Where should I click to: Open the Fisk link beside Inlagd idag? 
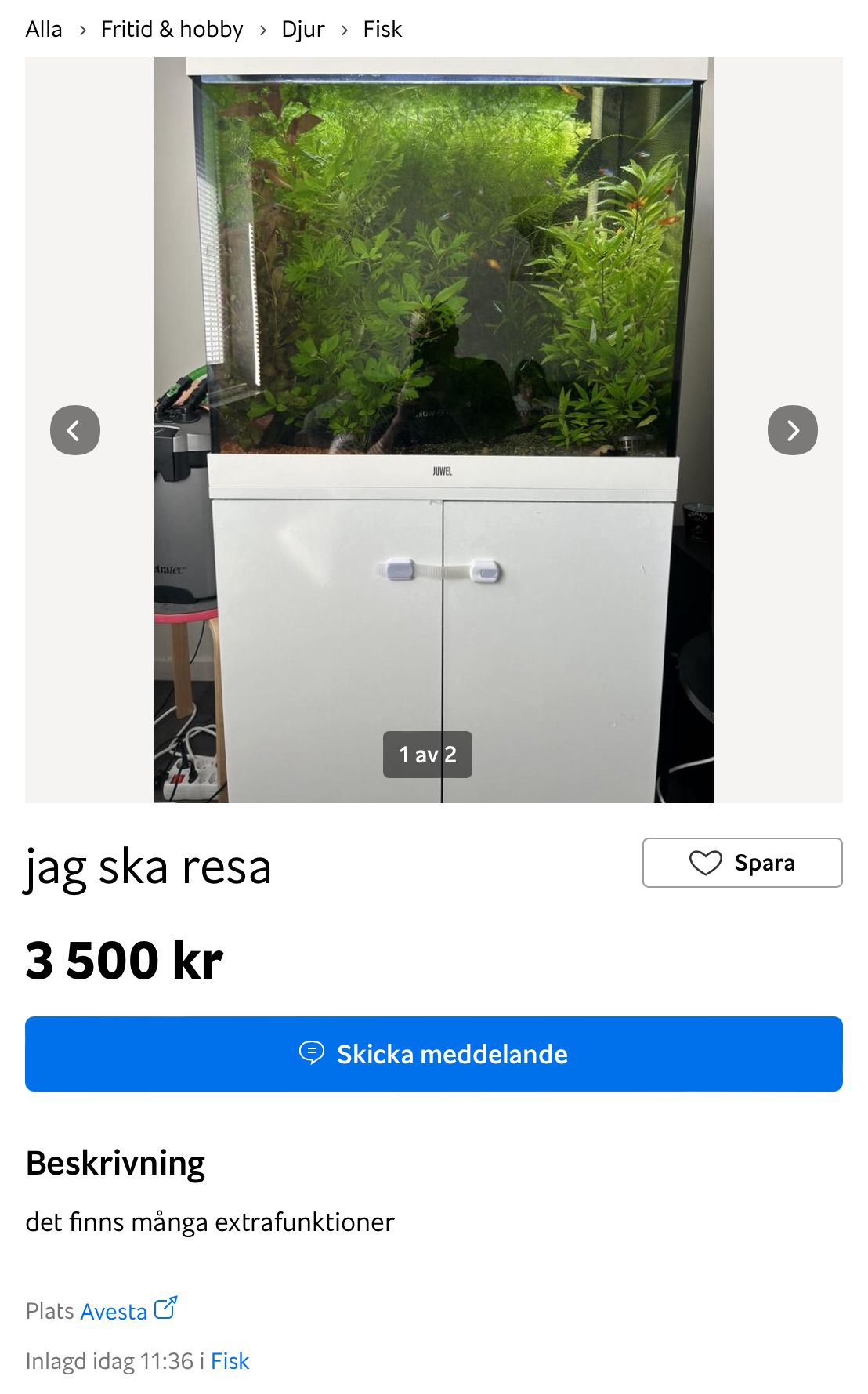point(230,1361)
